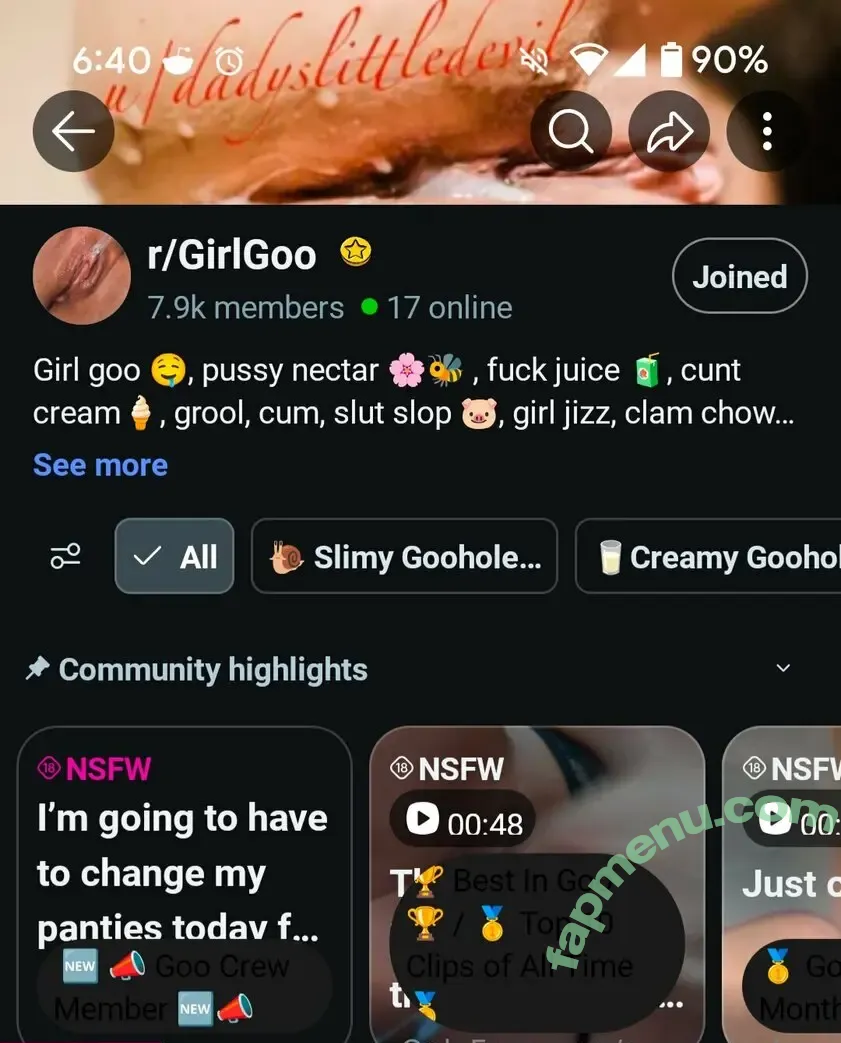Share this community
This screenshot has width=841, height=1043.
(x=669, y=131)
